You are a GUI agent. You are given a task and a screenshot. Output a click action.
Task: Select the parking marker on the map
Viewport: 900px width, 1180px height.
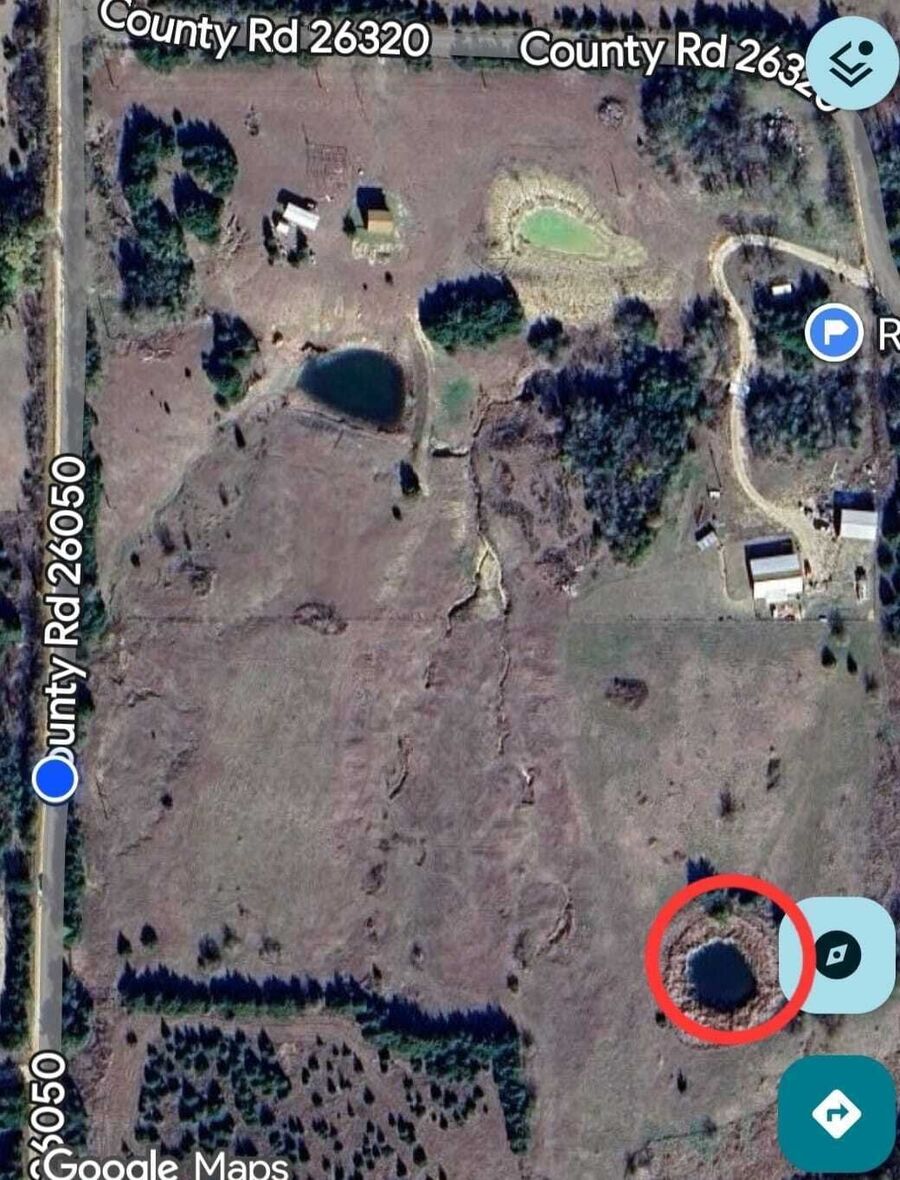tap(834, 333)
